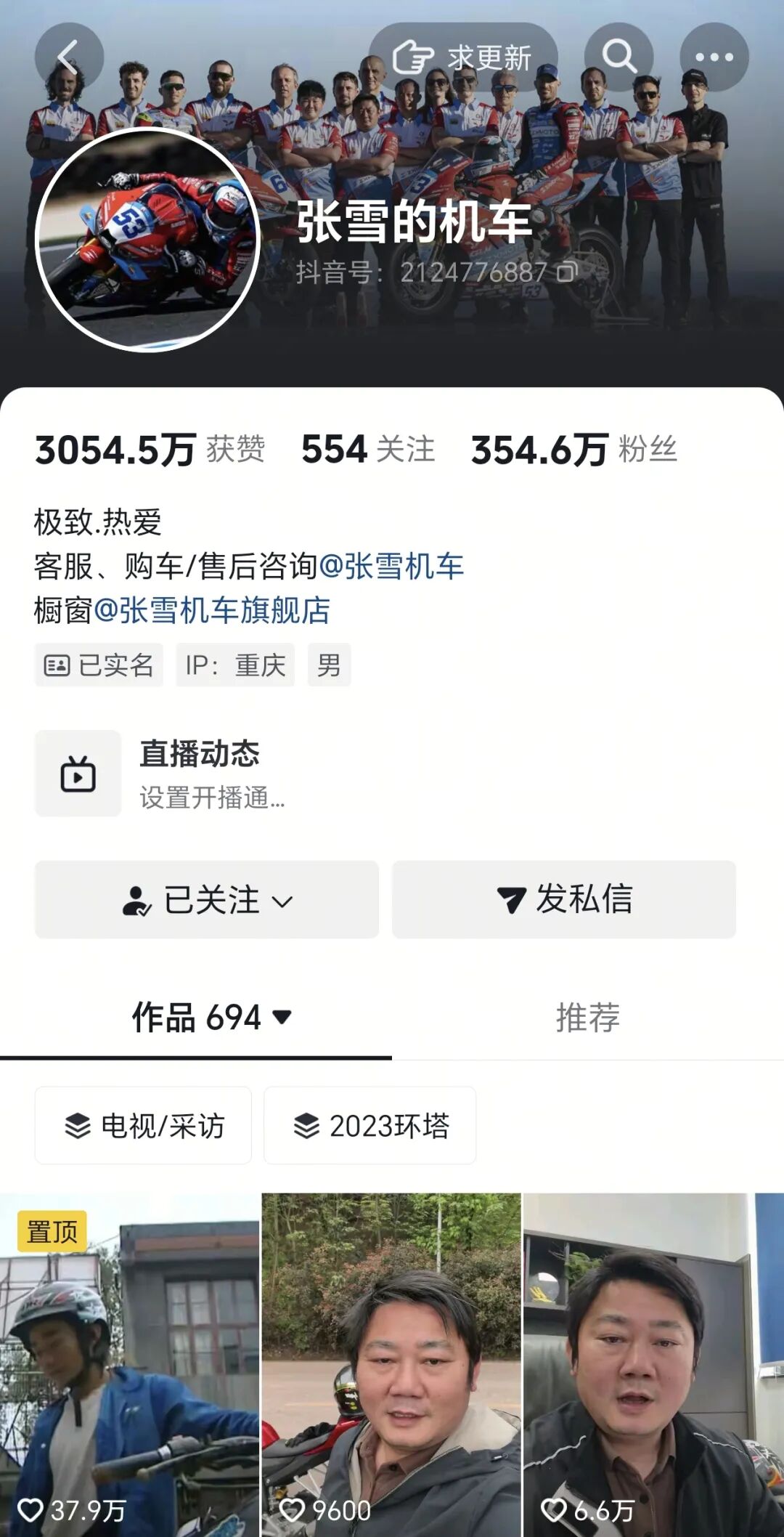Go back with the top-left arrow
784x1537 pixels.
tap(69, 57)
